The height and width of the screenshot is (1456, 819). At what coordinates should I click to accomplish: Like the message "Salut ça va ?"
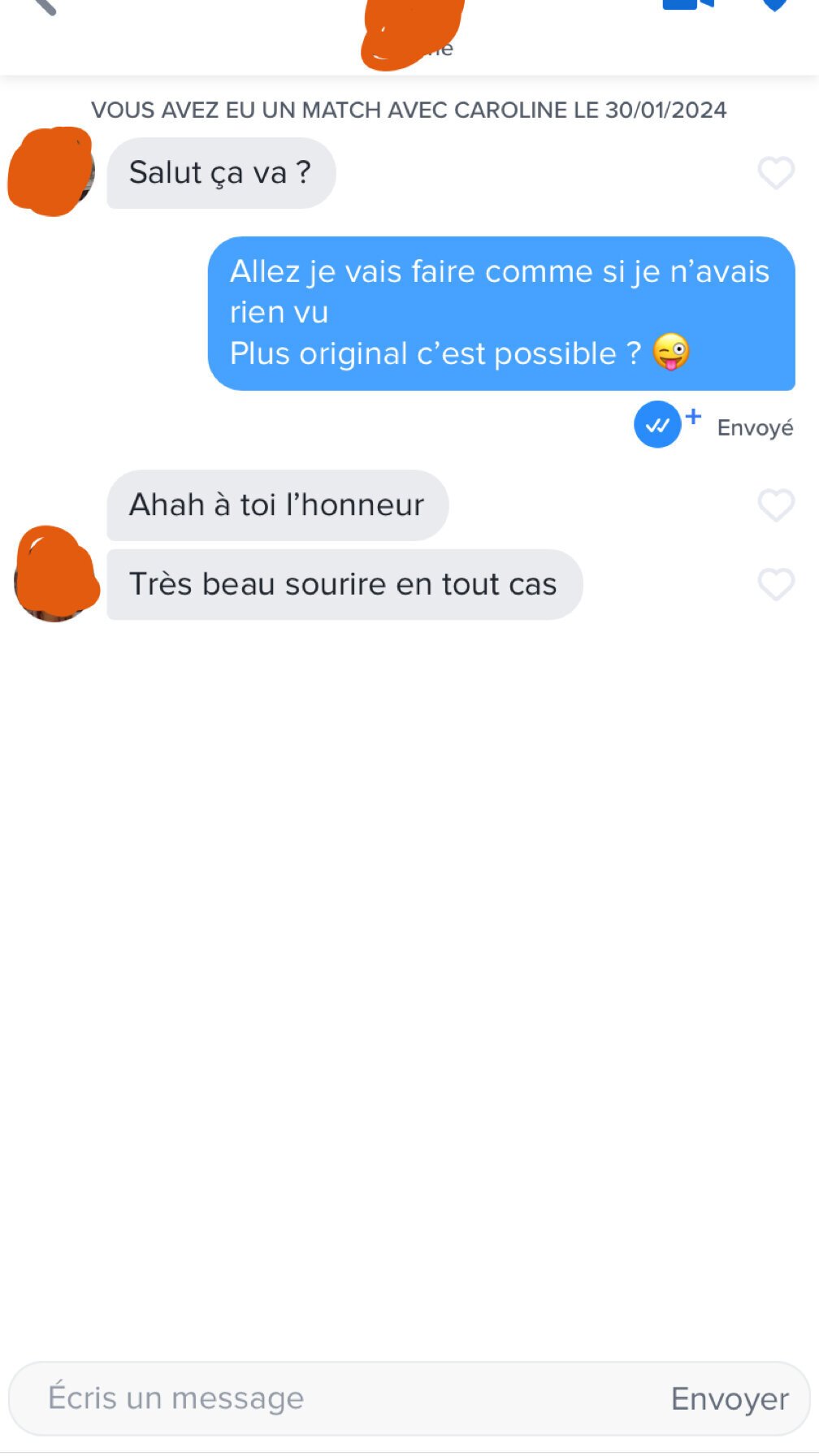(776, 173)
